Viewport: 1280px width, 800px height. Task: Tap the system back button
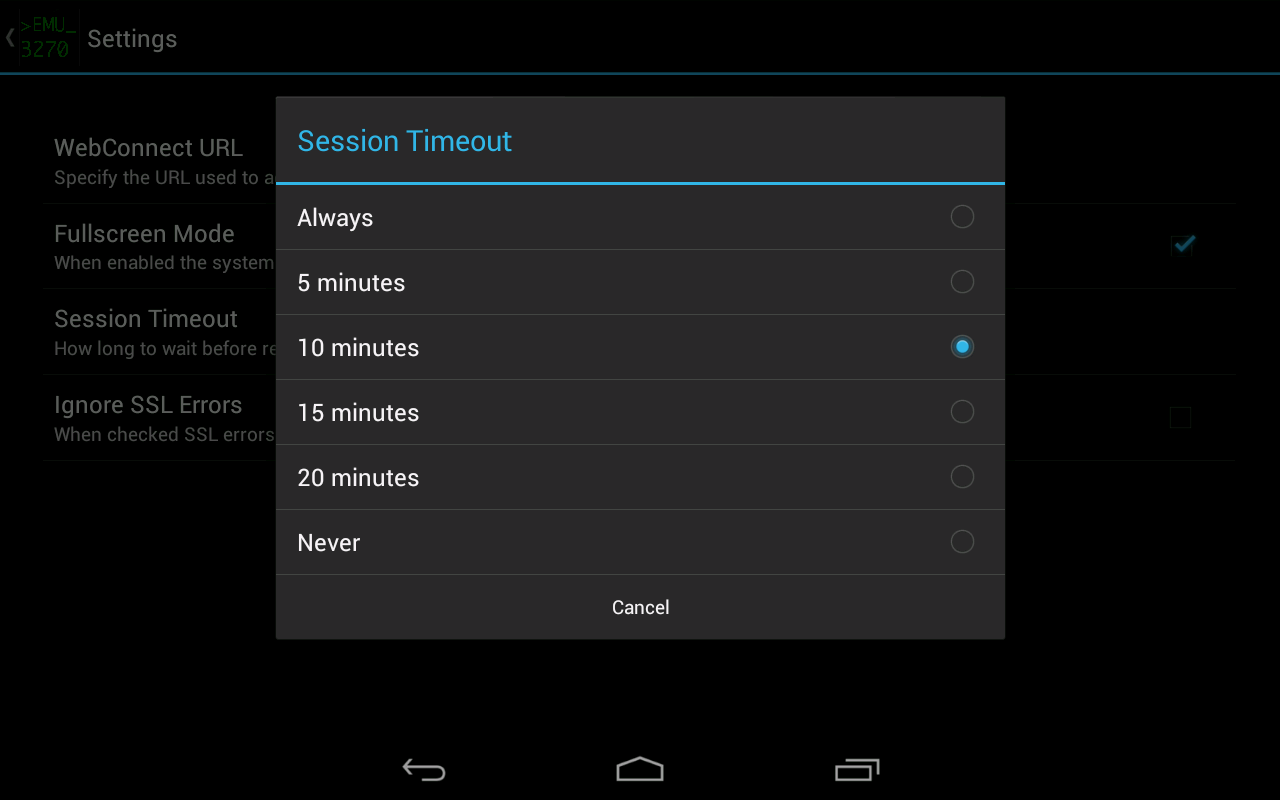424,769
